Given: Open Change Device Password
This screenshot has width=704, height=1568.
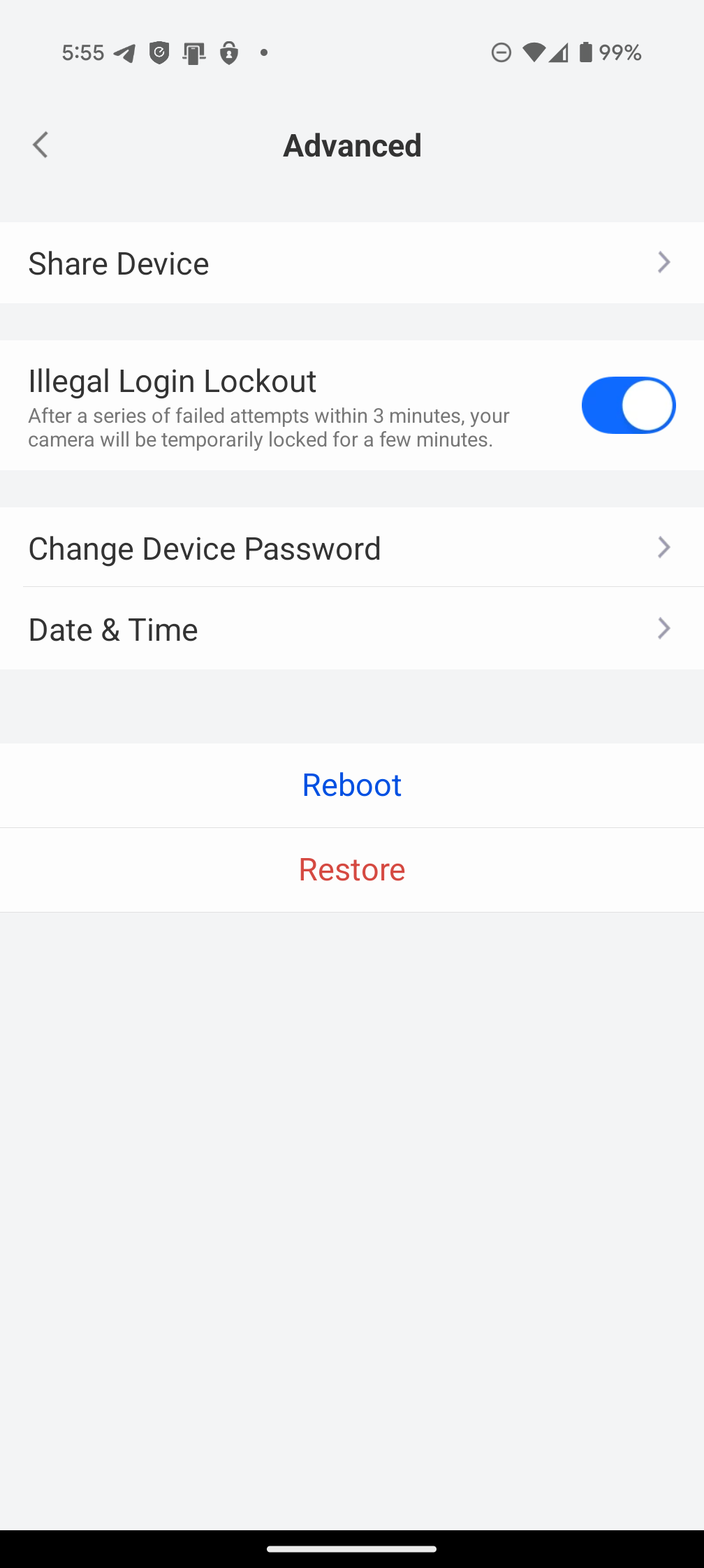Looking at the screenshot, I should [x=352, y=548].
